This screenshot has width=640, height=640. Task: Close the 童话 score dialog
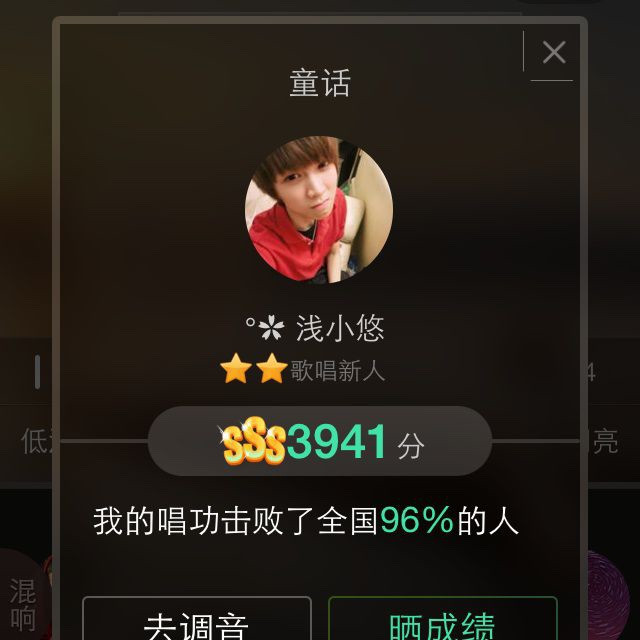pos(553,53)
